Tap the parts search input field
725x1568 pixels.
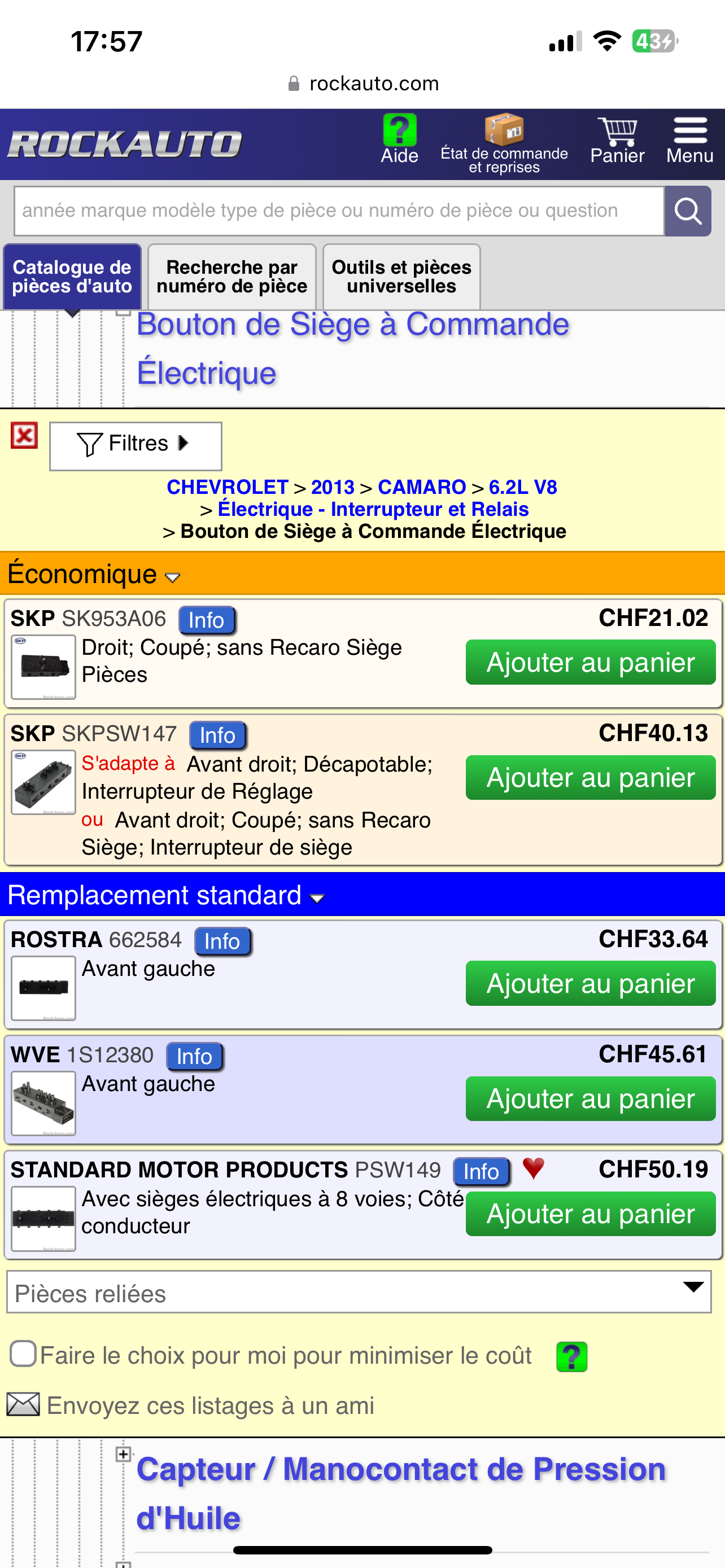(338, 211)
